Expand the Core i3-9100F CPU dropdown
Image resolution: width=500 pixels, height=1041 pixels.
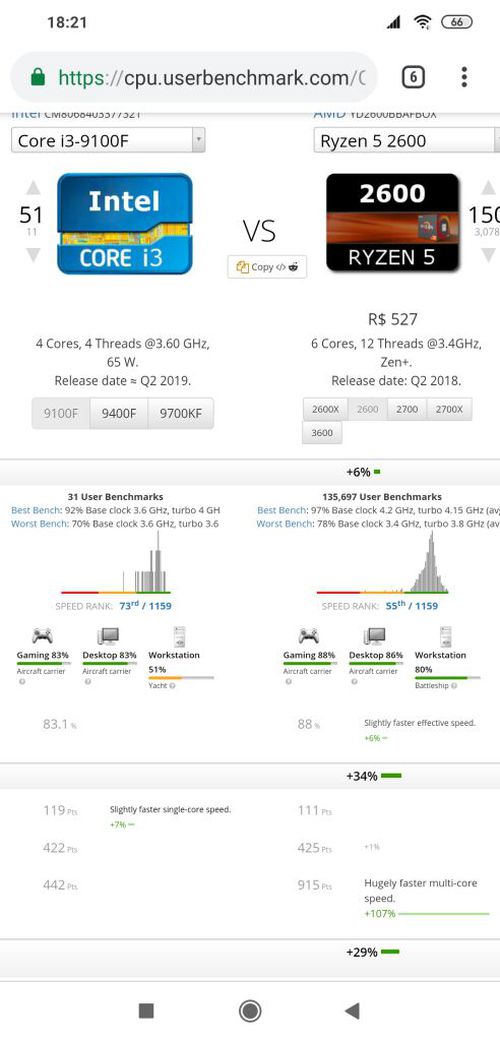[108, 140]
